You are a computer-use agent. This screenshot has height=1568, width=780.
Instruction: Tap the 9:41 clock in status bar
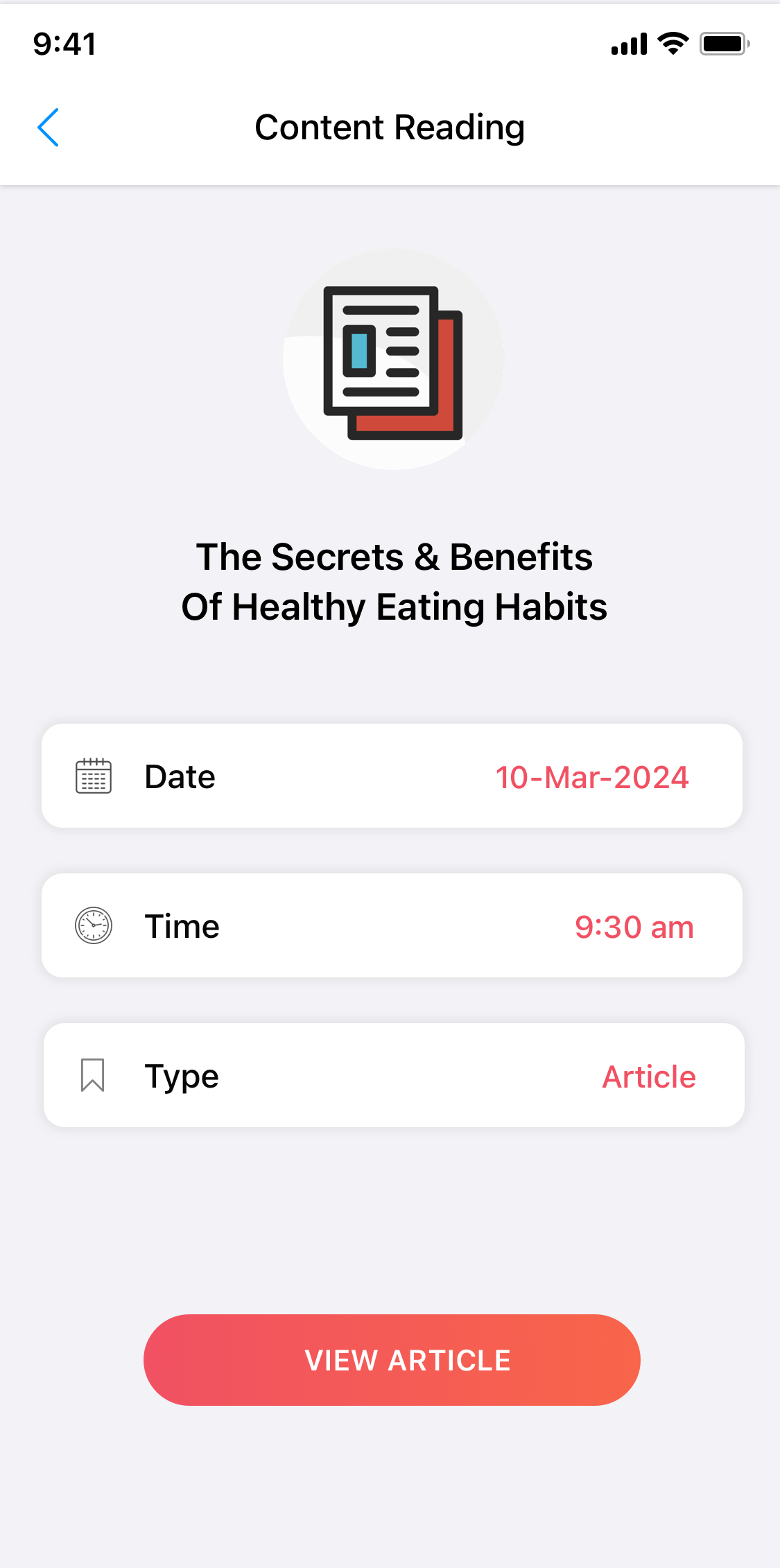click(x=64, y=44)
